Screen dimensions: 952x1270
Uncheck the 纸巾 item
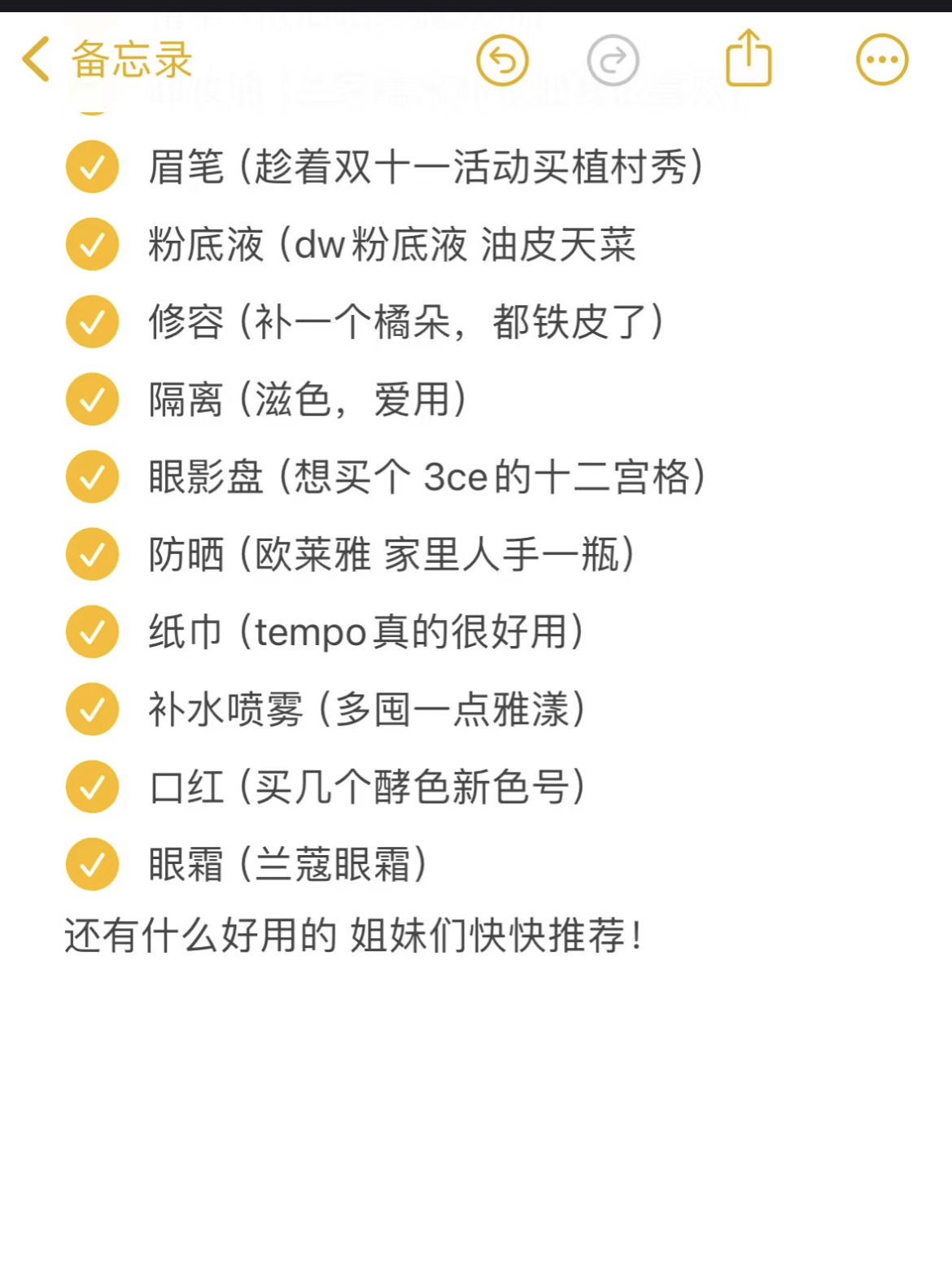(x=93, y=632)
